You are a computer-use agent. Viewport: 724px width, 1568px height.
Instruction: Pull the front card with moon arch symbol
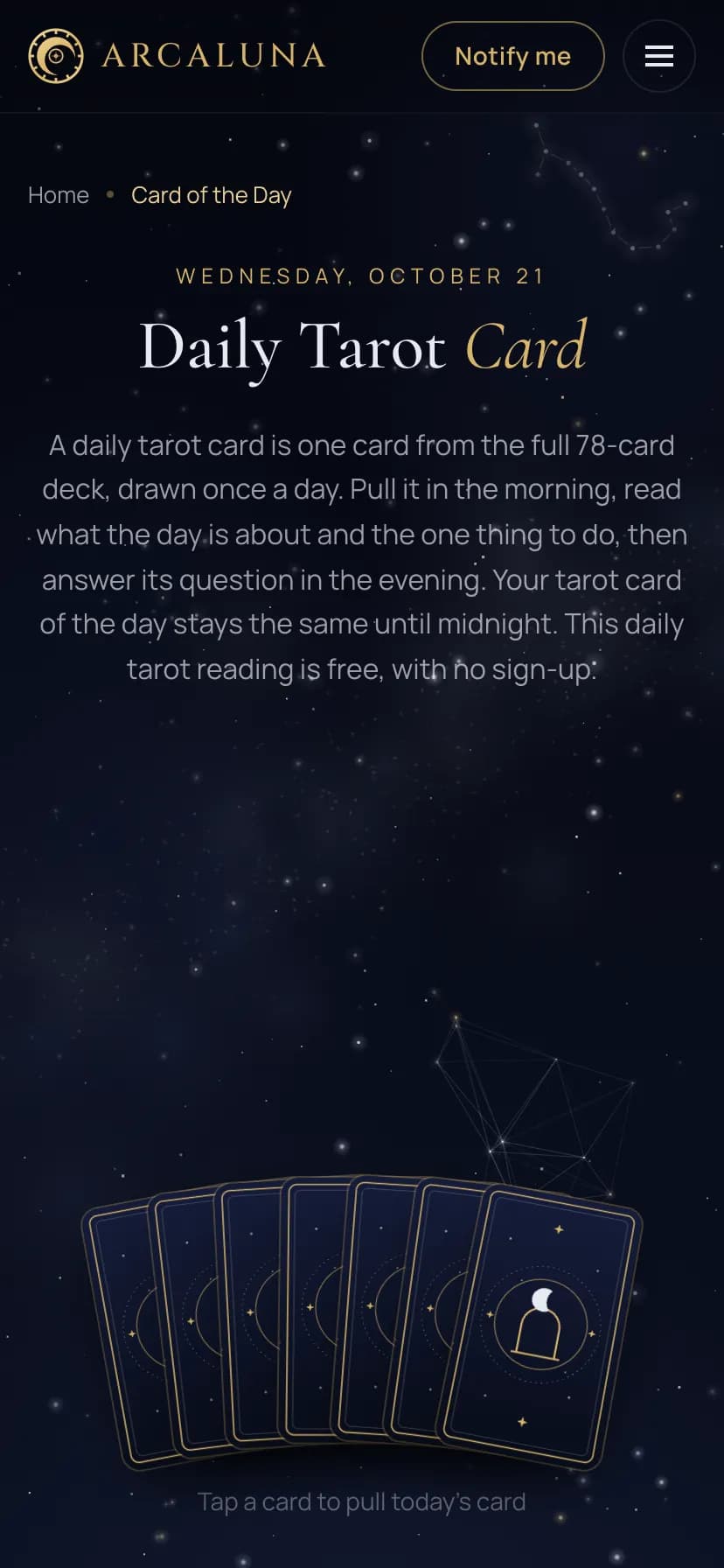[540, 1328]
